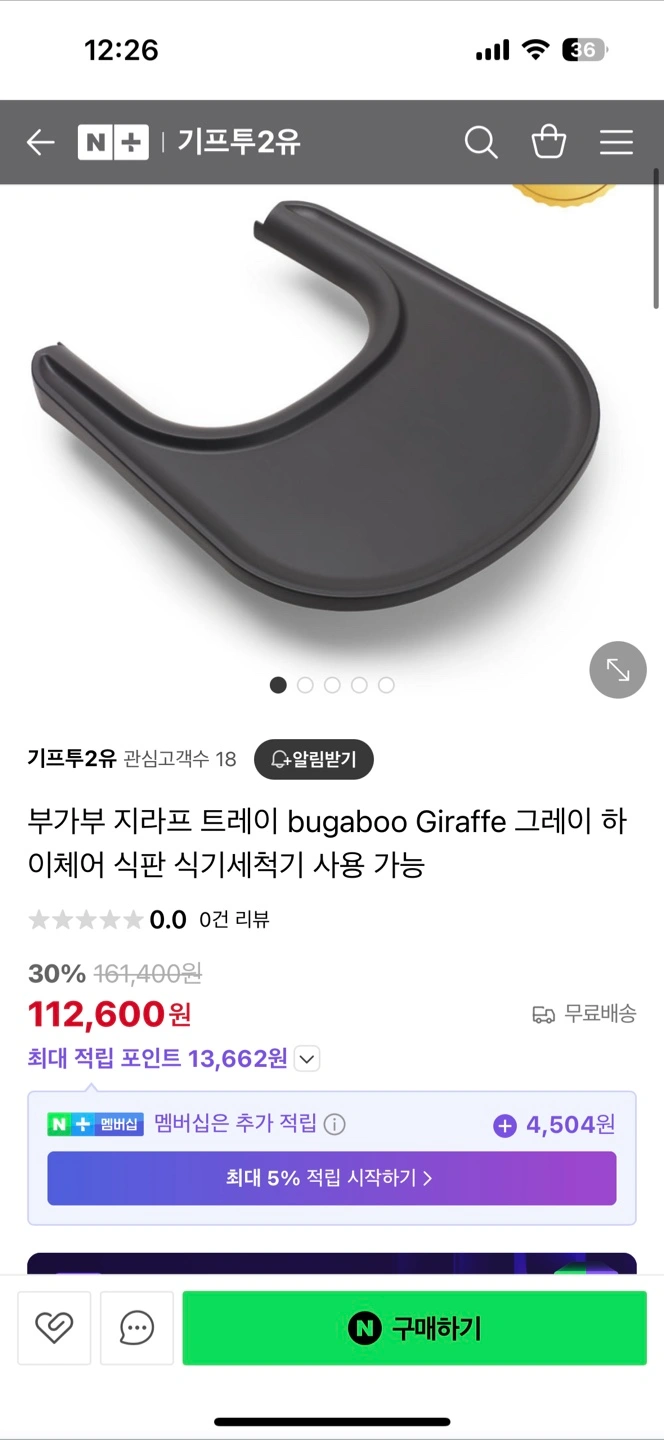This screenshot has width=664, height=1440.
Task: Add product to wishlist heart
Action: pos(54,1328)
